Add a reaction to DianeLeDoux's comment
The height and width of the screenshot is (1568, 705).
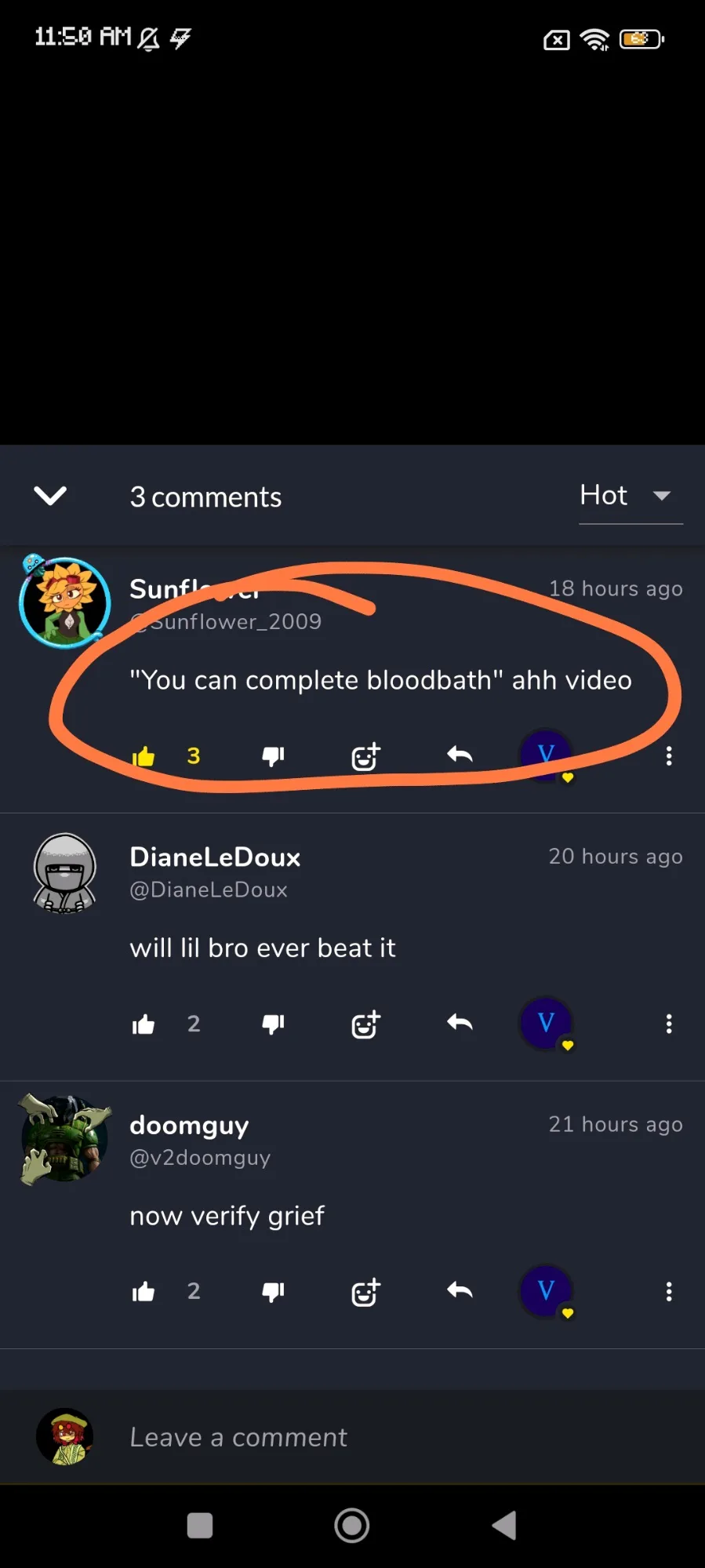(x=365, y=1024)
